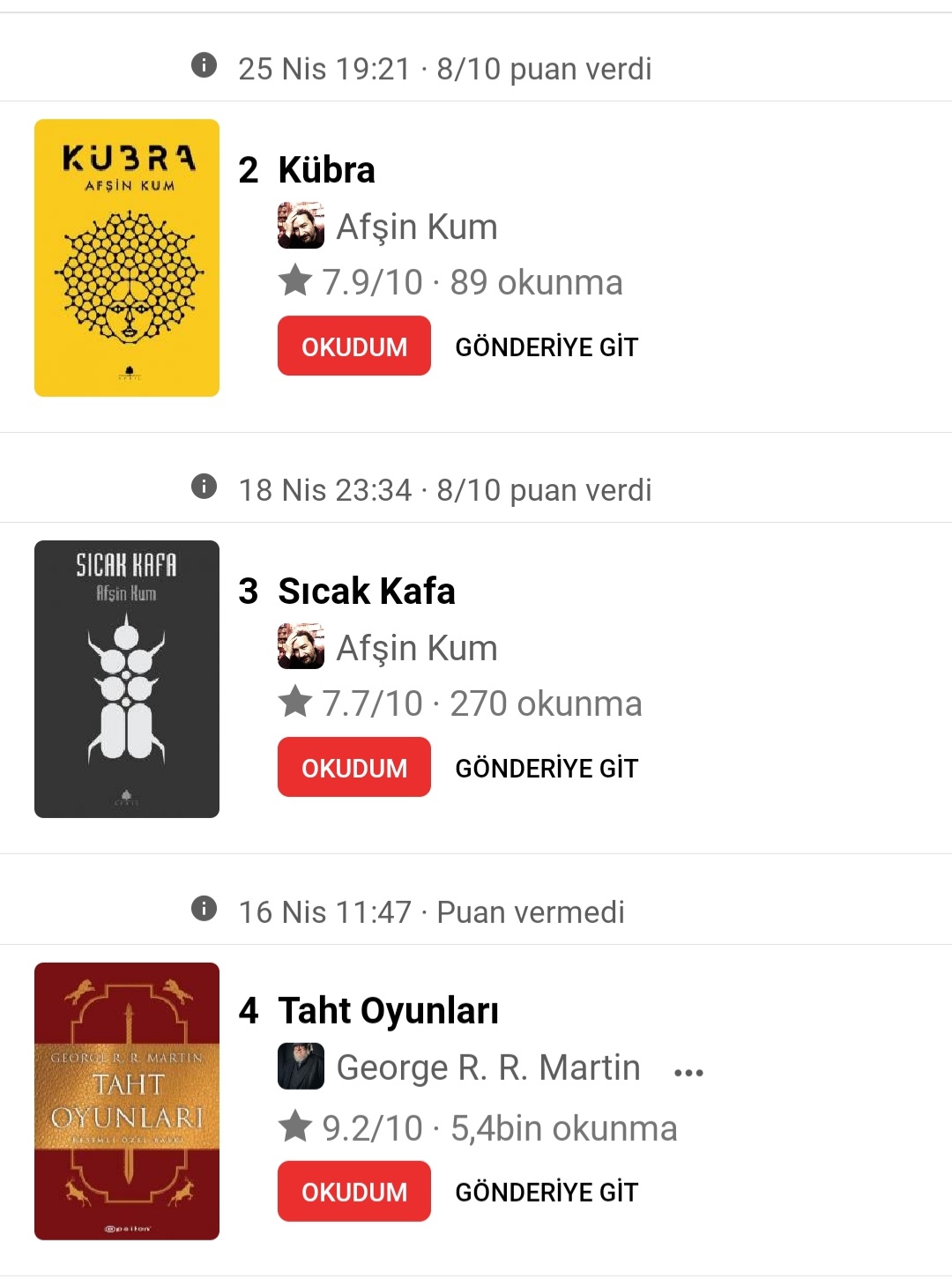Open the Kübra book cover
Image resolution: width=952 pixels, height=1280 pixels.
127,257
